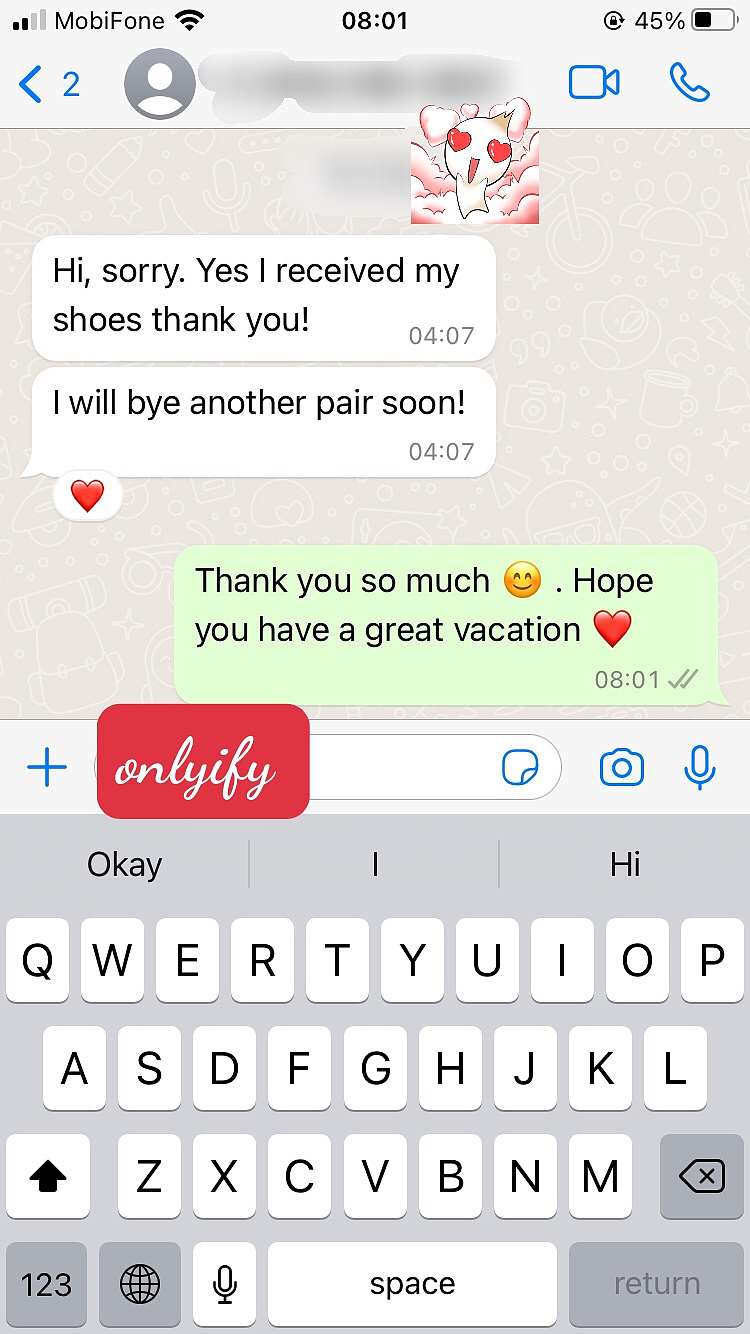
Task: Choose the 'Hi' keyboard suggestion
Action: click(x=625, y=864)
